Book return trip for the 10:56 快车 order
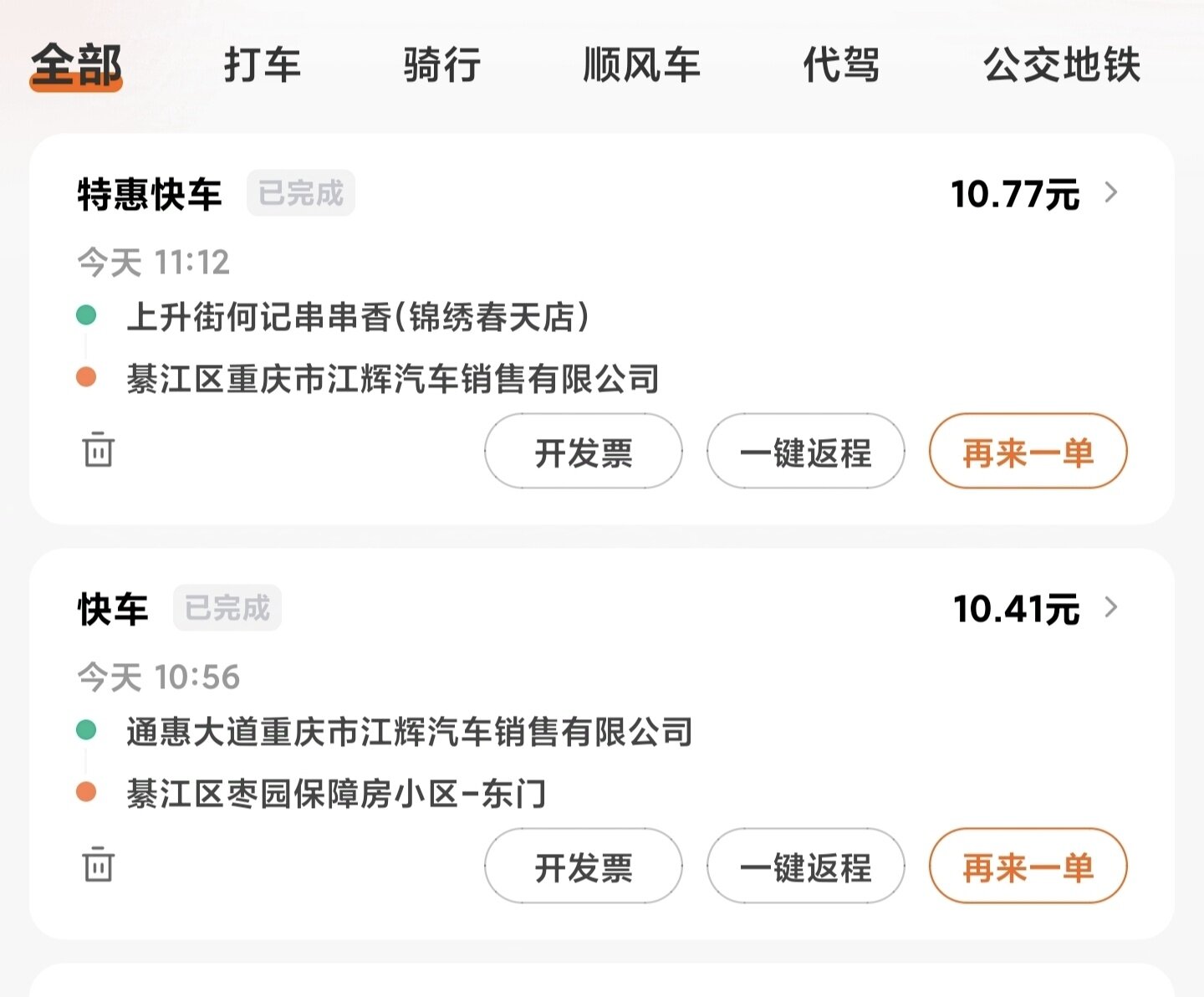 click(806, 866)
